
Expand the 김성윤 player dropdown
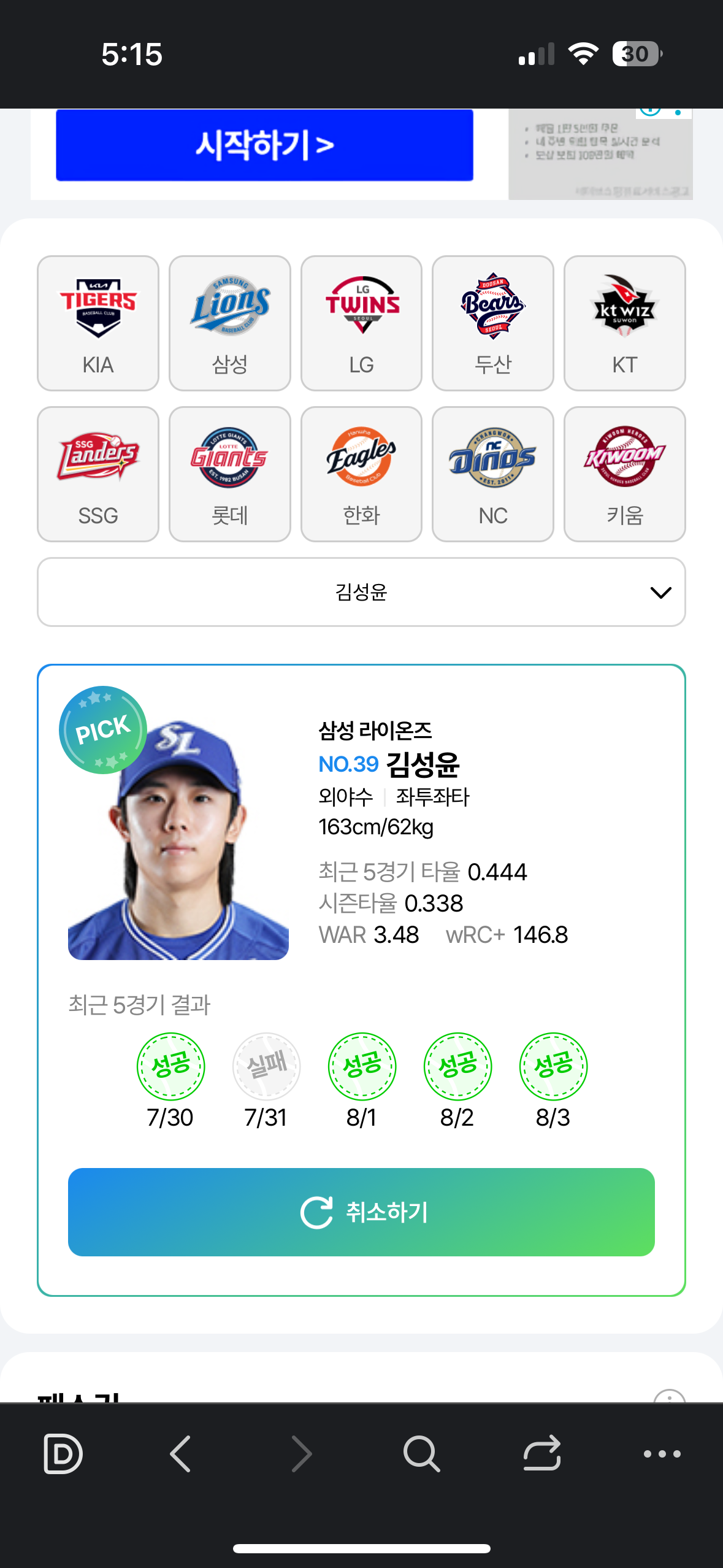click(361, 592)
